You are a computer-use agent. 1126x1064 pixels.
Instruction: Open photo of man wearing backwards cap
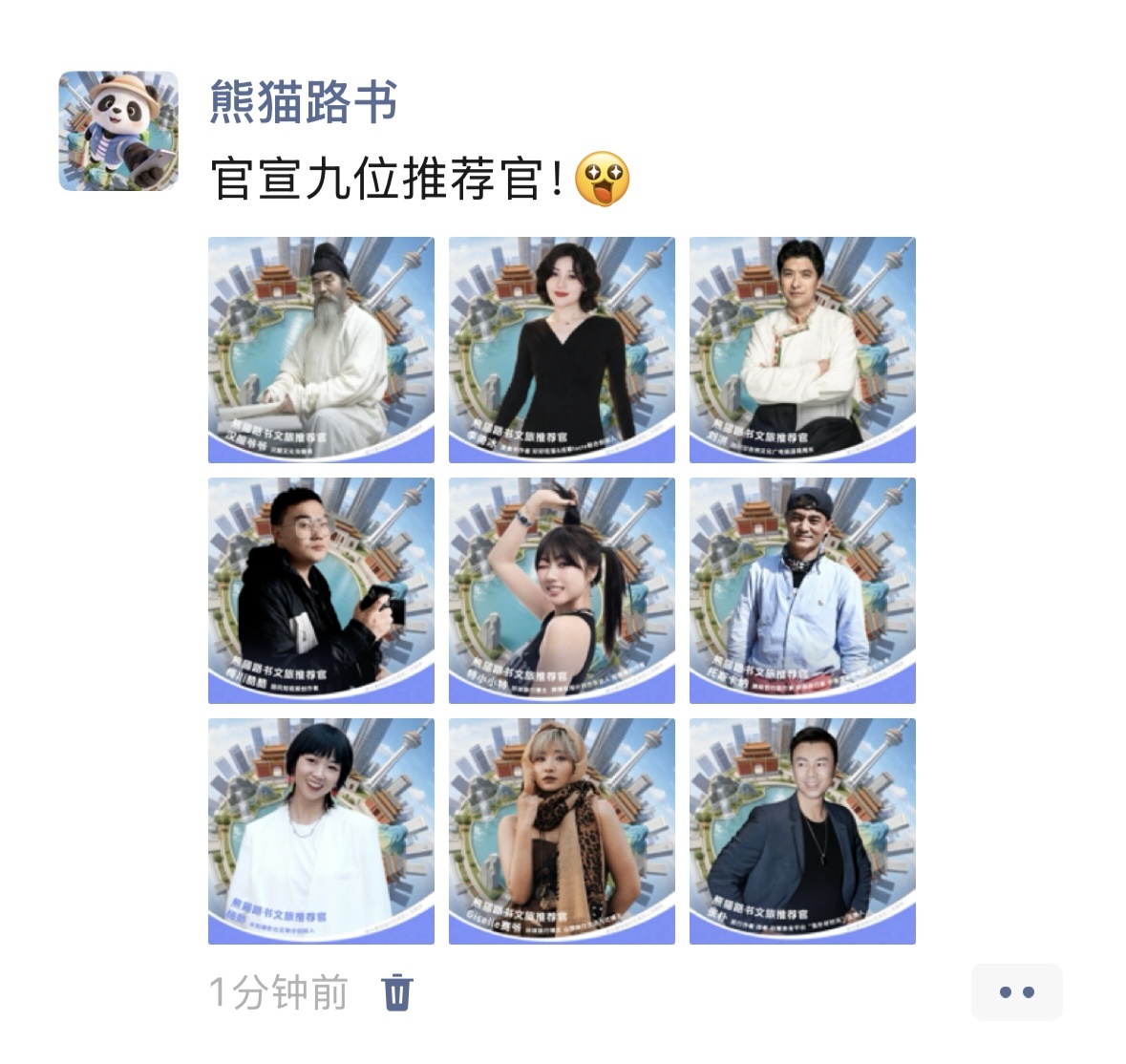(x=802, y=590)
